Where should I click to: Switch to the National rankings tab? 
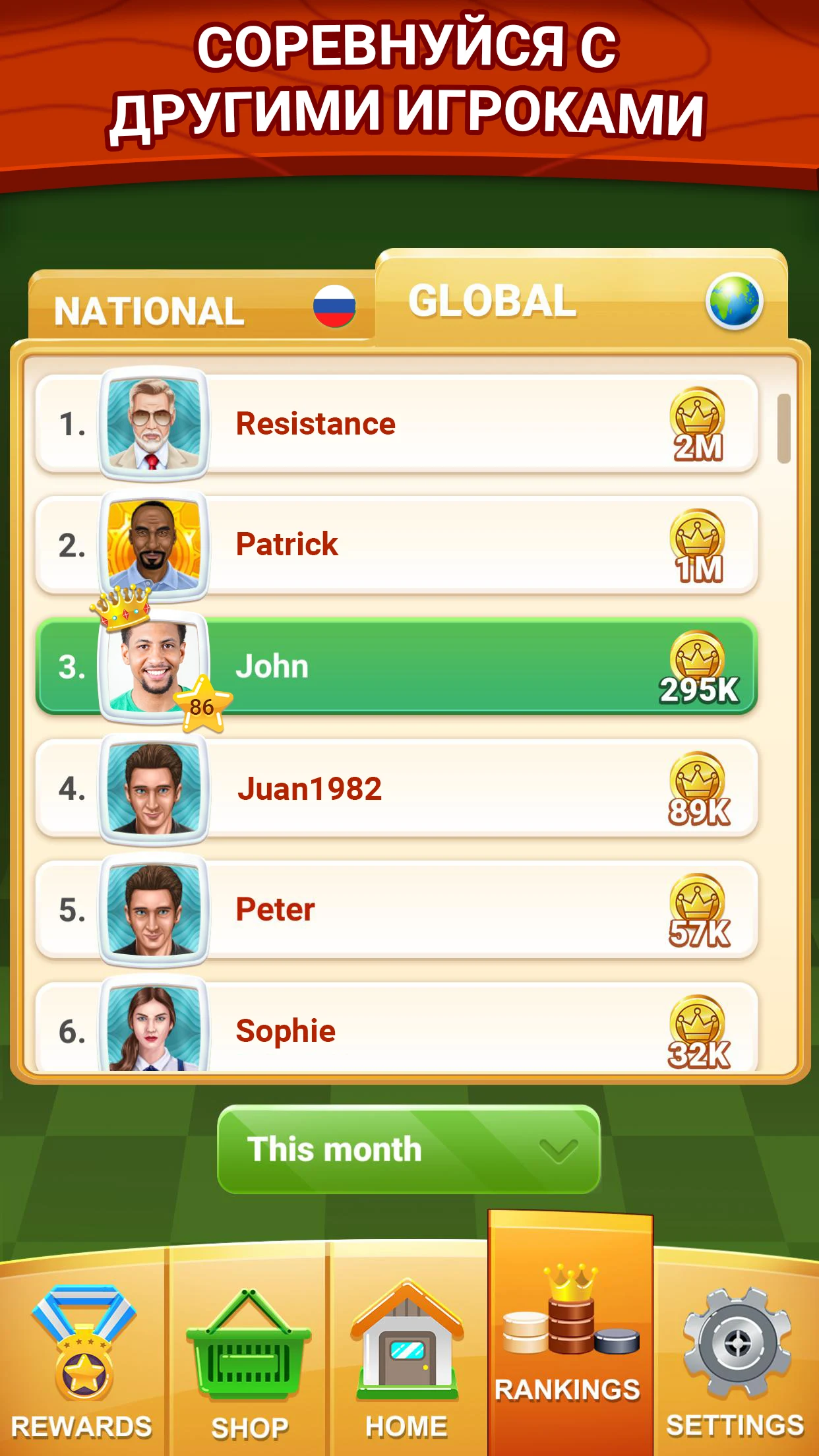pos(201,310)
